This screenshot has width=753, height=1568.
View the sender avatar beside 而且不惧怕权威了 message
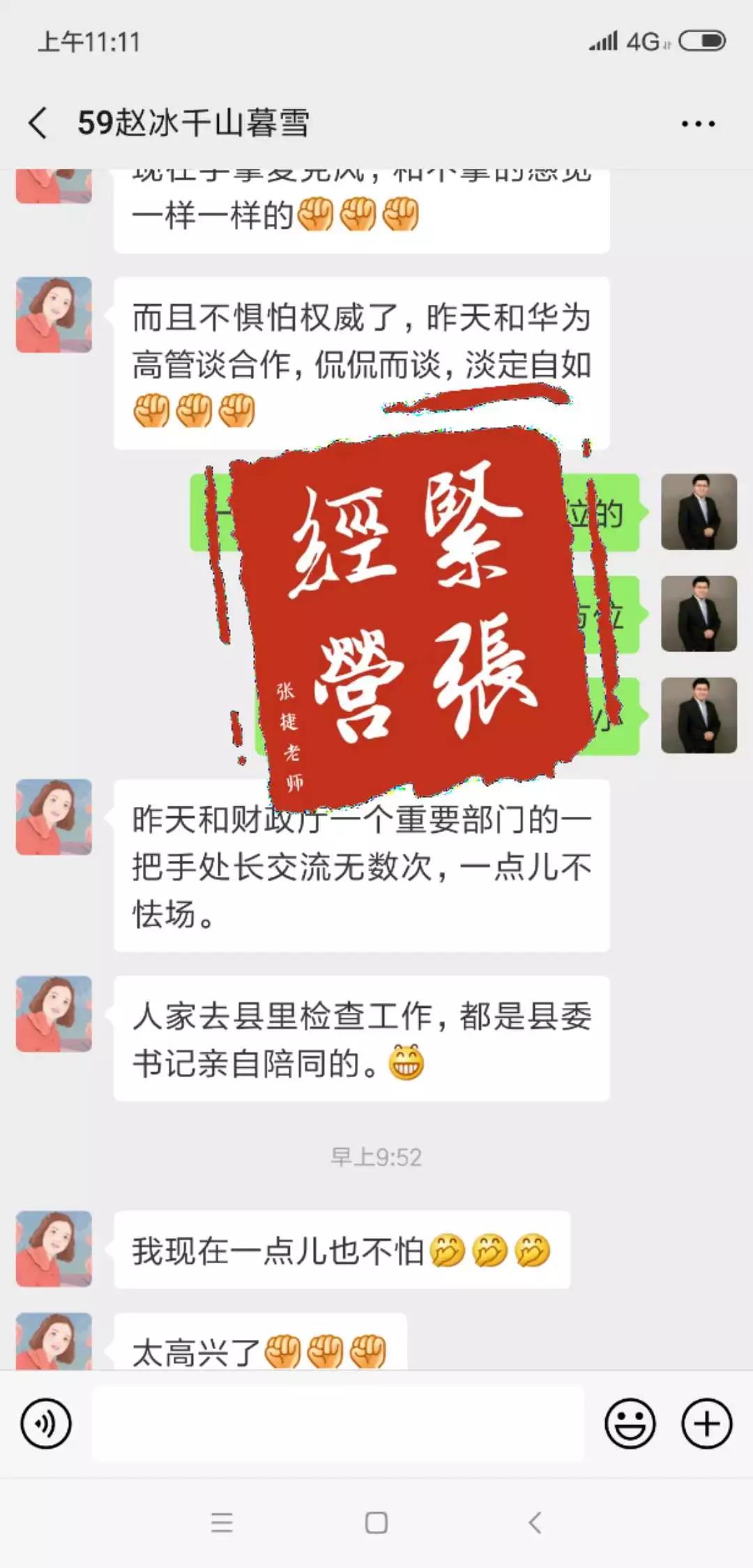pyautogui.click(x=54, y=315)
